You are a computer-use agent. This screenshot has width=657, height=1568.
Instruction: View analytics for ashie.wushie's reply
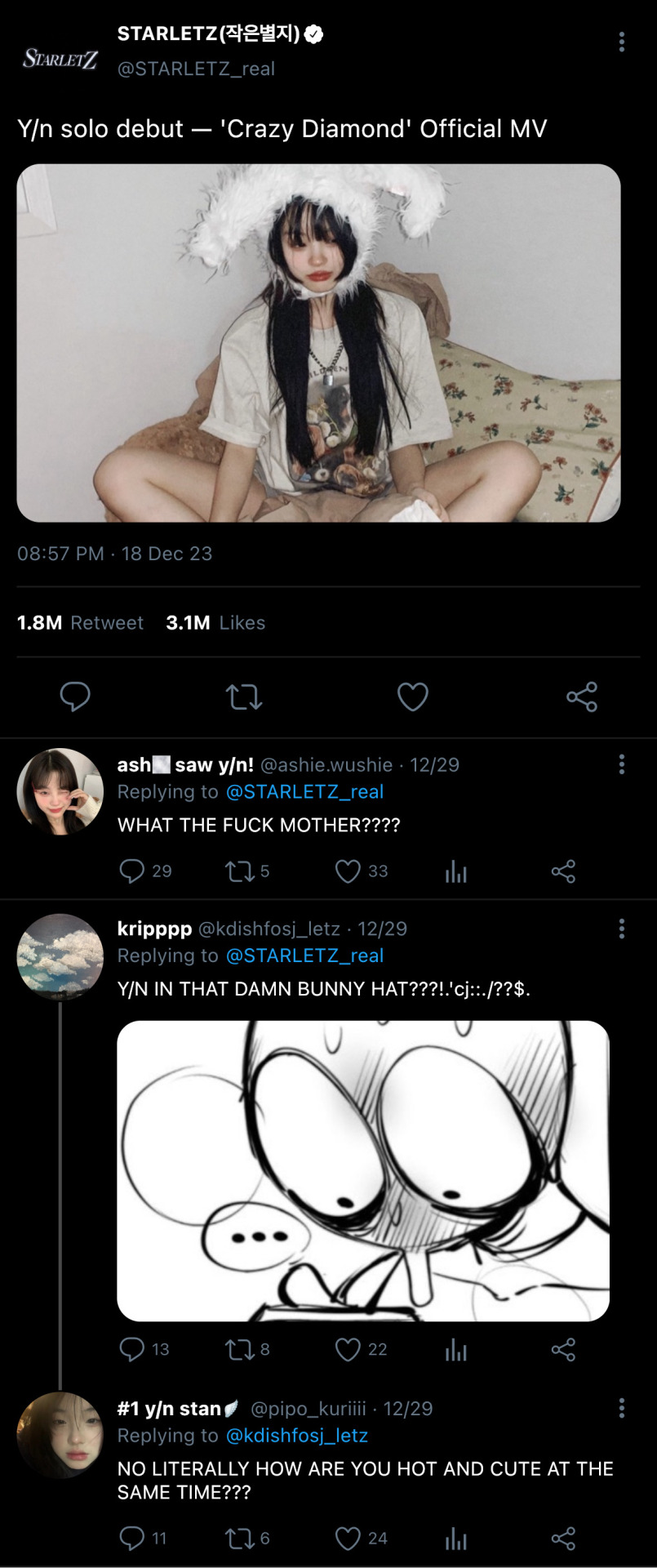[455, 872]
